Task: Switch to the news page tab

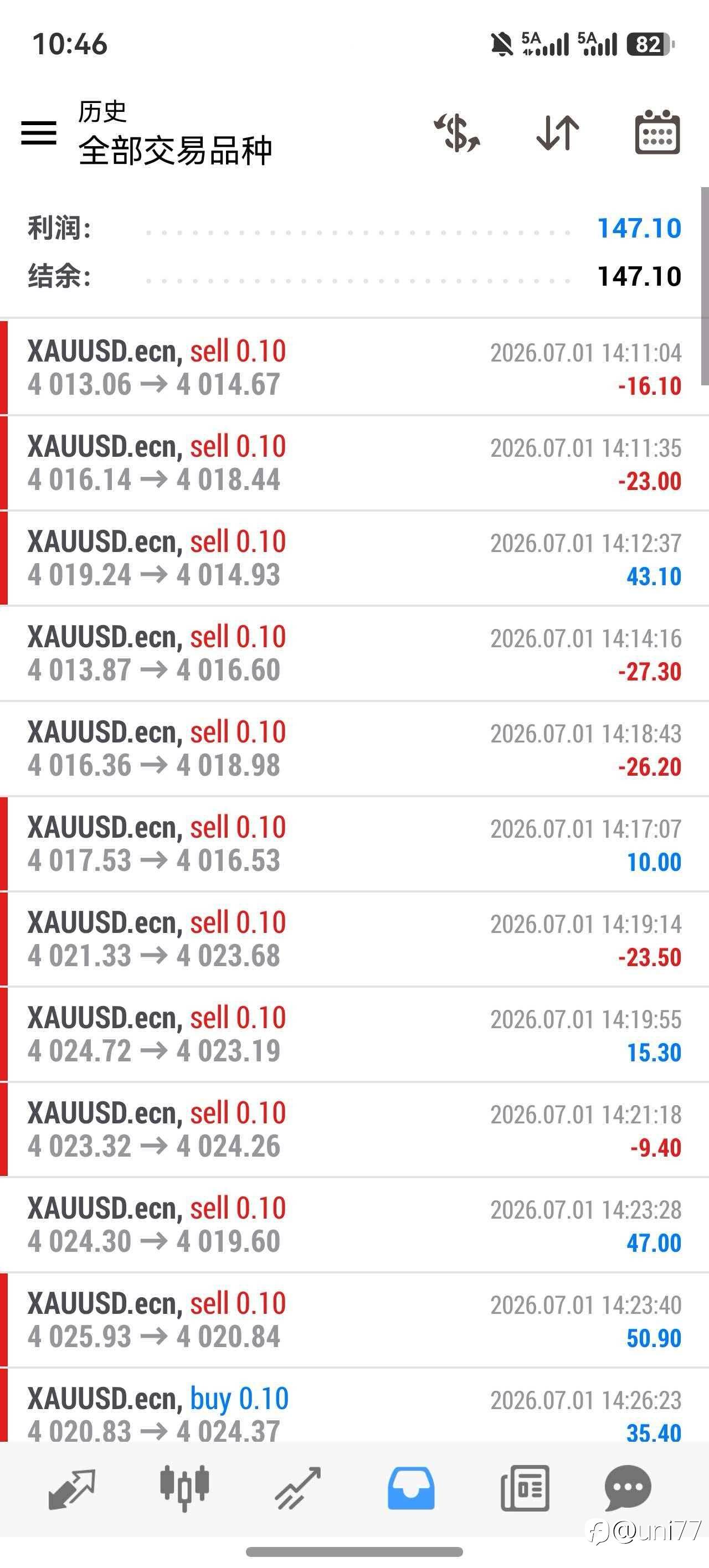Action: pyautogui.click(x=525, y=1489)
